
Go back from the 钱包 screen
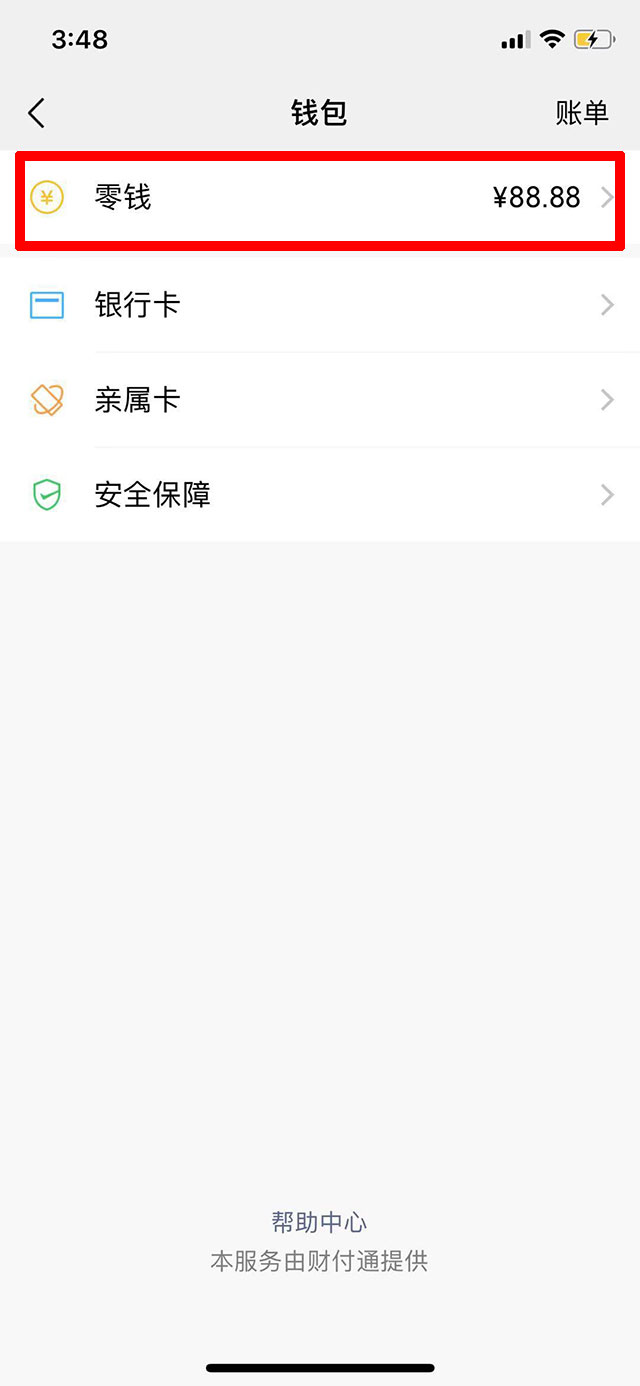[x=37, y=113]
